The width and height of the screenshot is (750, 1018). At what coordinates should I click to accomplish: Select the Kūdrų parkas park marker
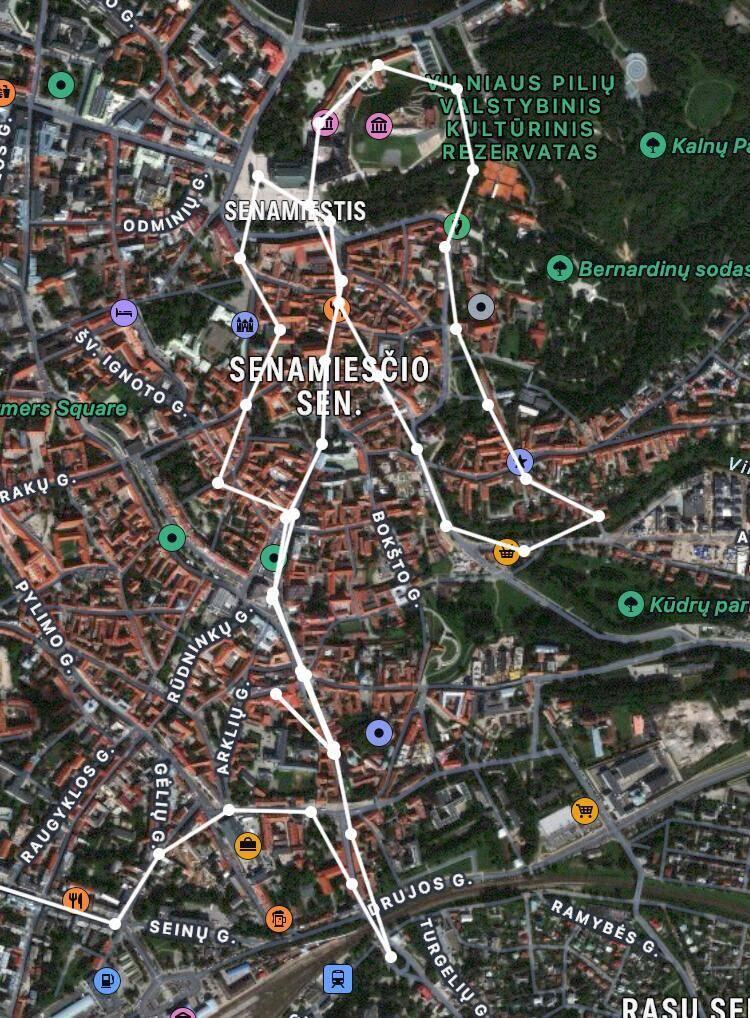point(631,604)
